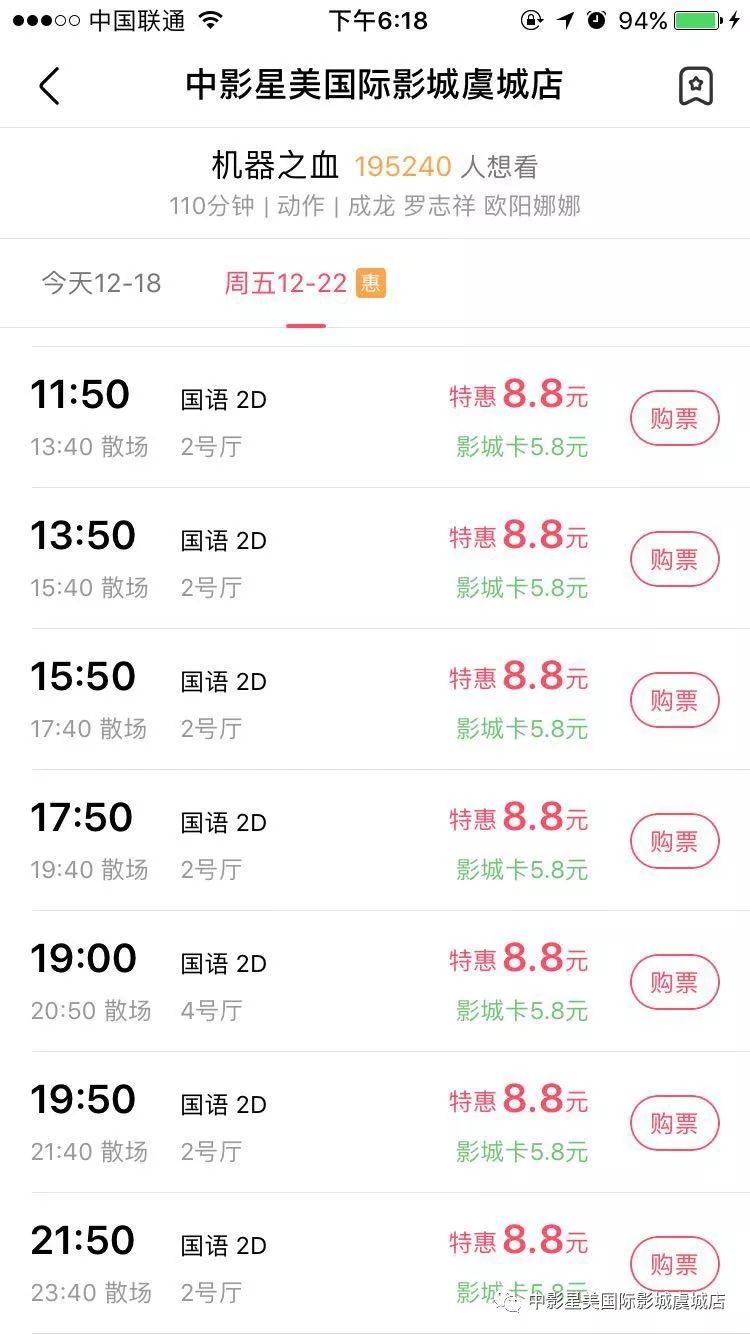Go back using the top-left arrow
Image resolution: width=750 pixels, height=1334 pixels.
[x=49, y=86]
